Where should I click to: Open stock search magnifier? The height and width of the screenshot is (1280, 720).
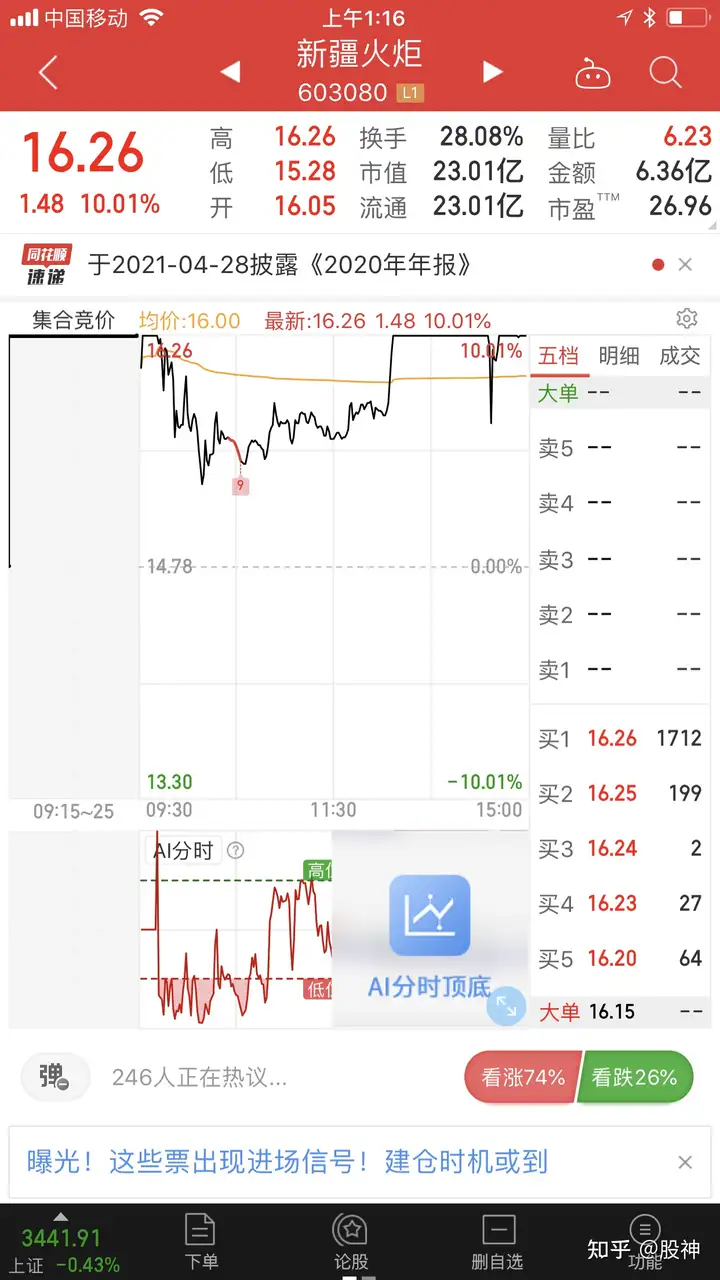pyautogui.click(x=665, y=72)
